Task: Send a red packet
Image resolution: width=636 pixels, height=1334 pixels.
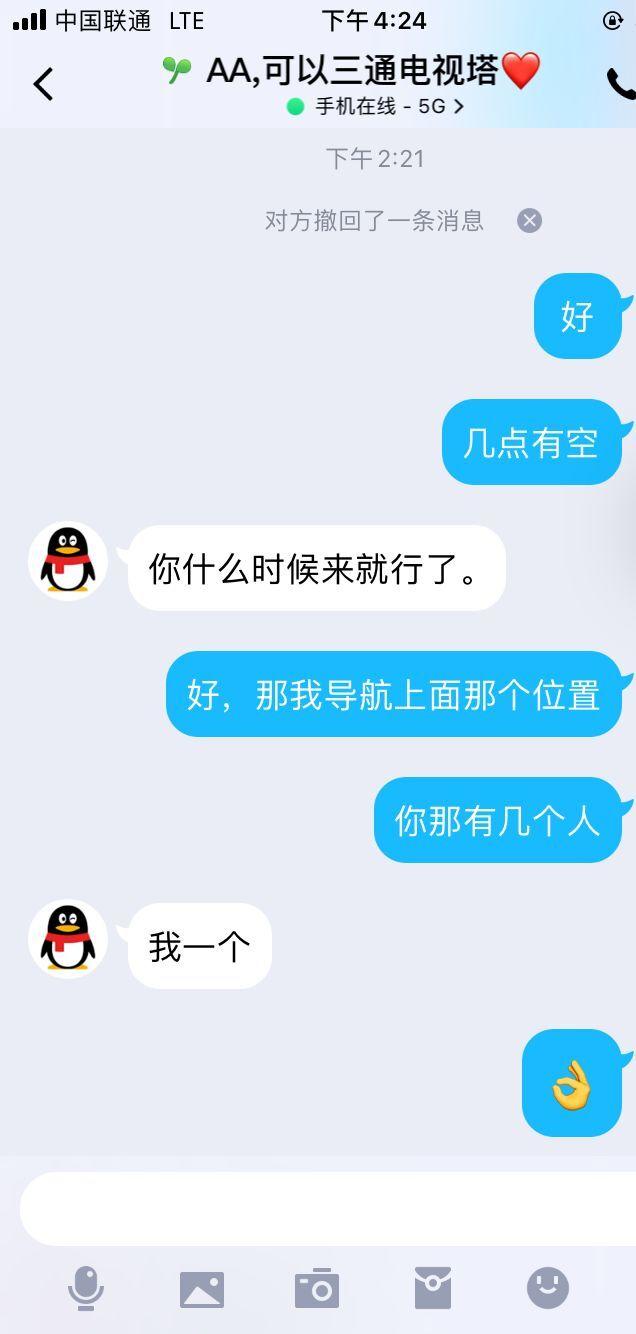Action: pyautogui.click(x=433, y=1288)
